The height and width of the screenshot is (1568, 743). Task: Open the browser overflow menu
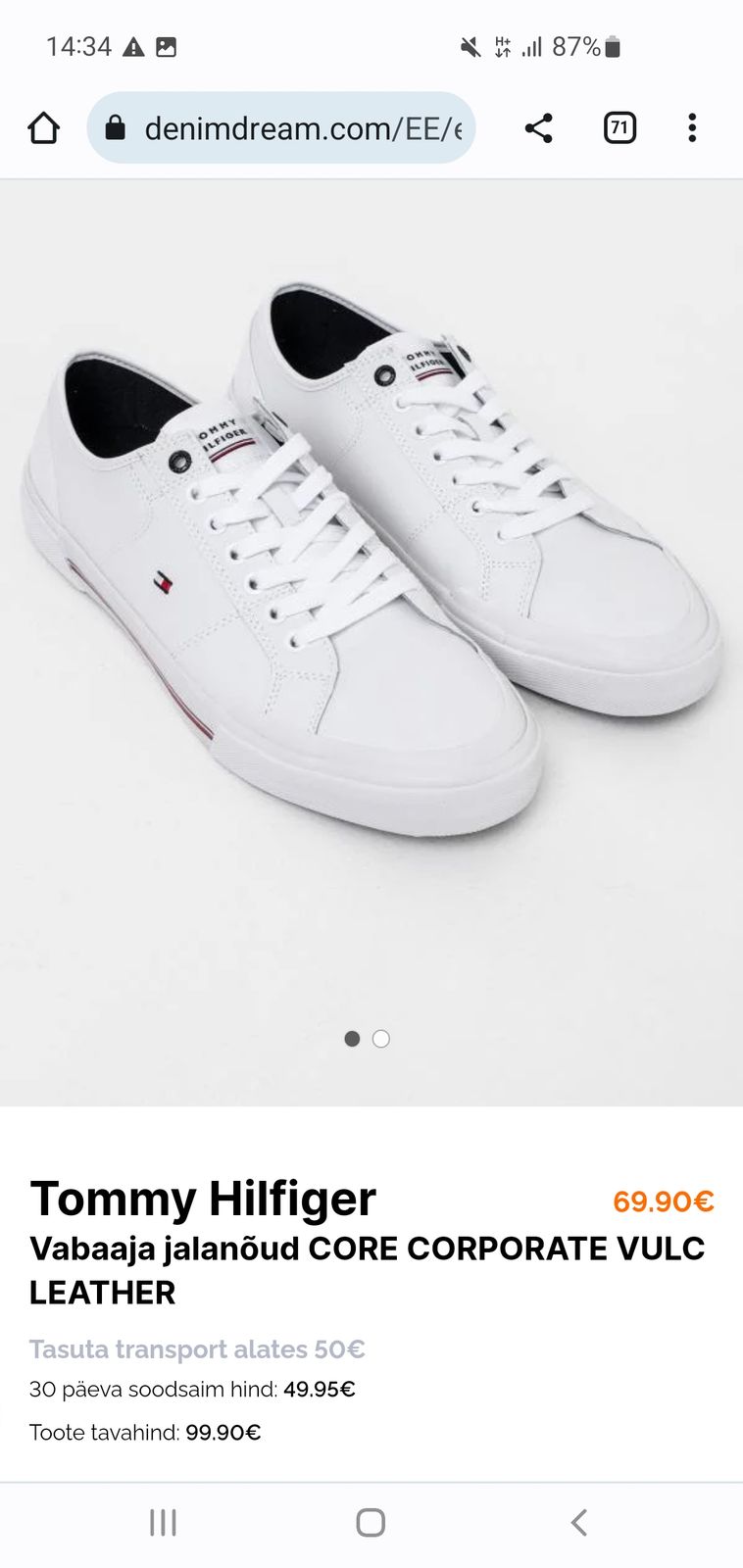pyautogui.click(x=692, y=128)
